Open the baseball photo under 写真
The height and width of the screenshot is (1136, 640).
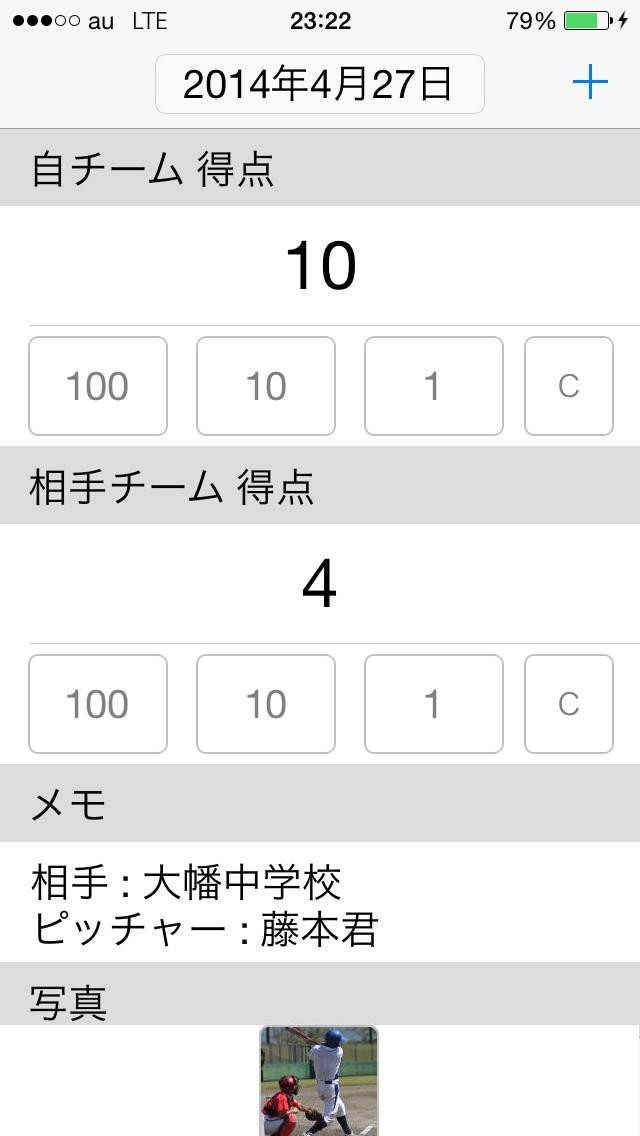tap(319, 1080)
